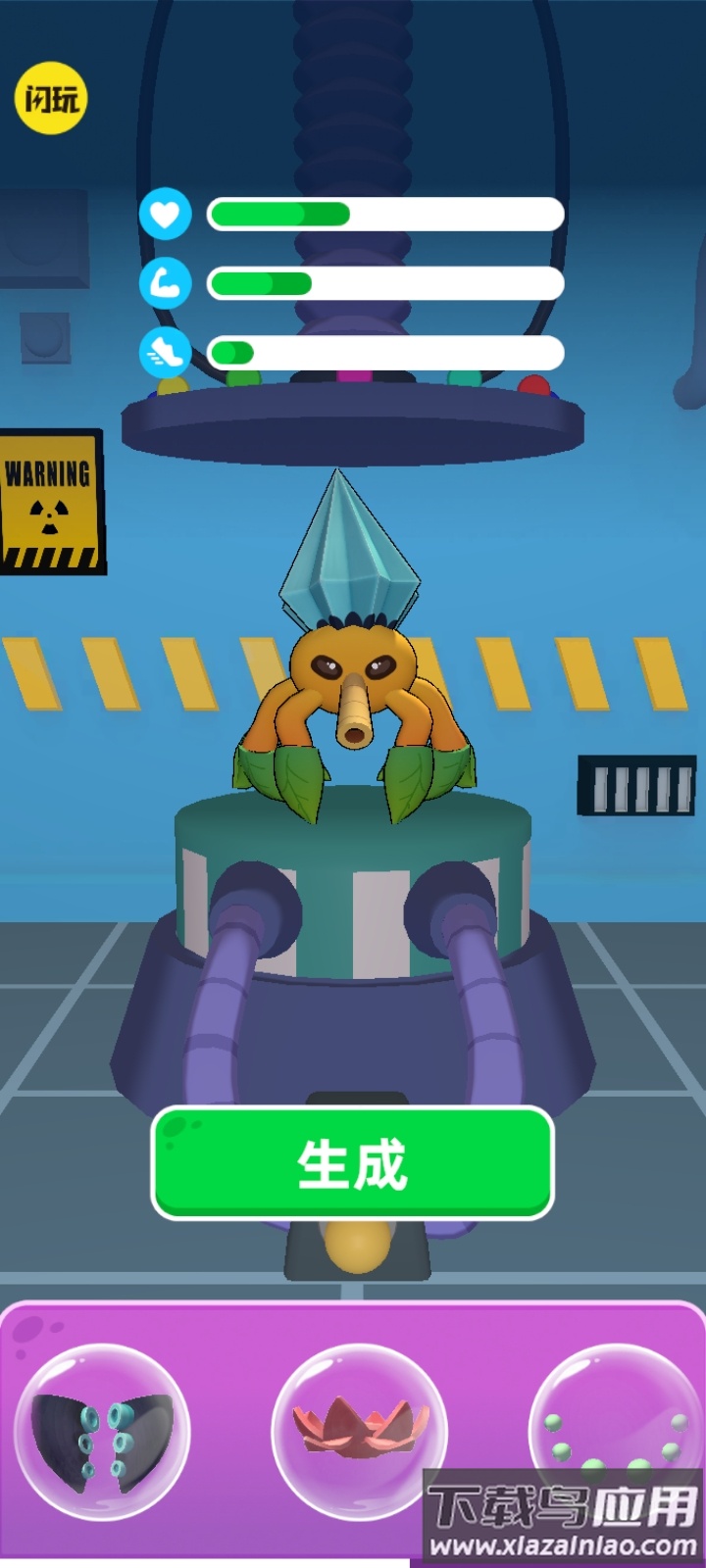The width and height of the screenshot is (706, 1568).
Task: Open the yellow 闪玩 badge
Action: [x=51, y=98]
